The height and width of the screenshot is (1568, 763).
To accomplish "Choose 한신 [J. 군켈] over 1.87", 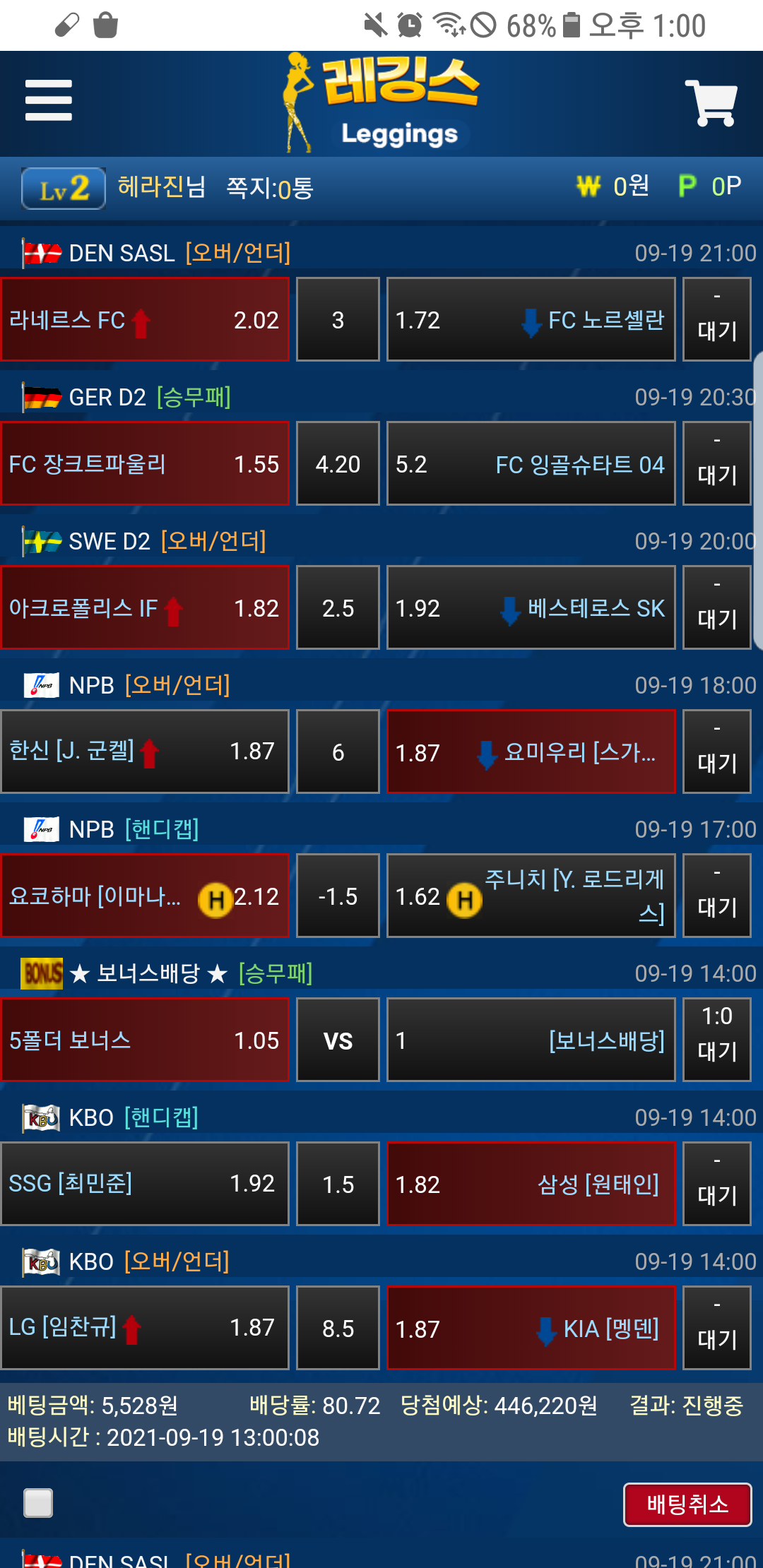I will 145,752.
